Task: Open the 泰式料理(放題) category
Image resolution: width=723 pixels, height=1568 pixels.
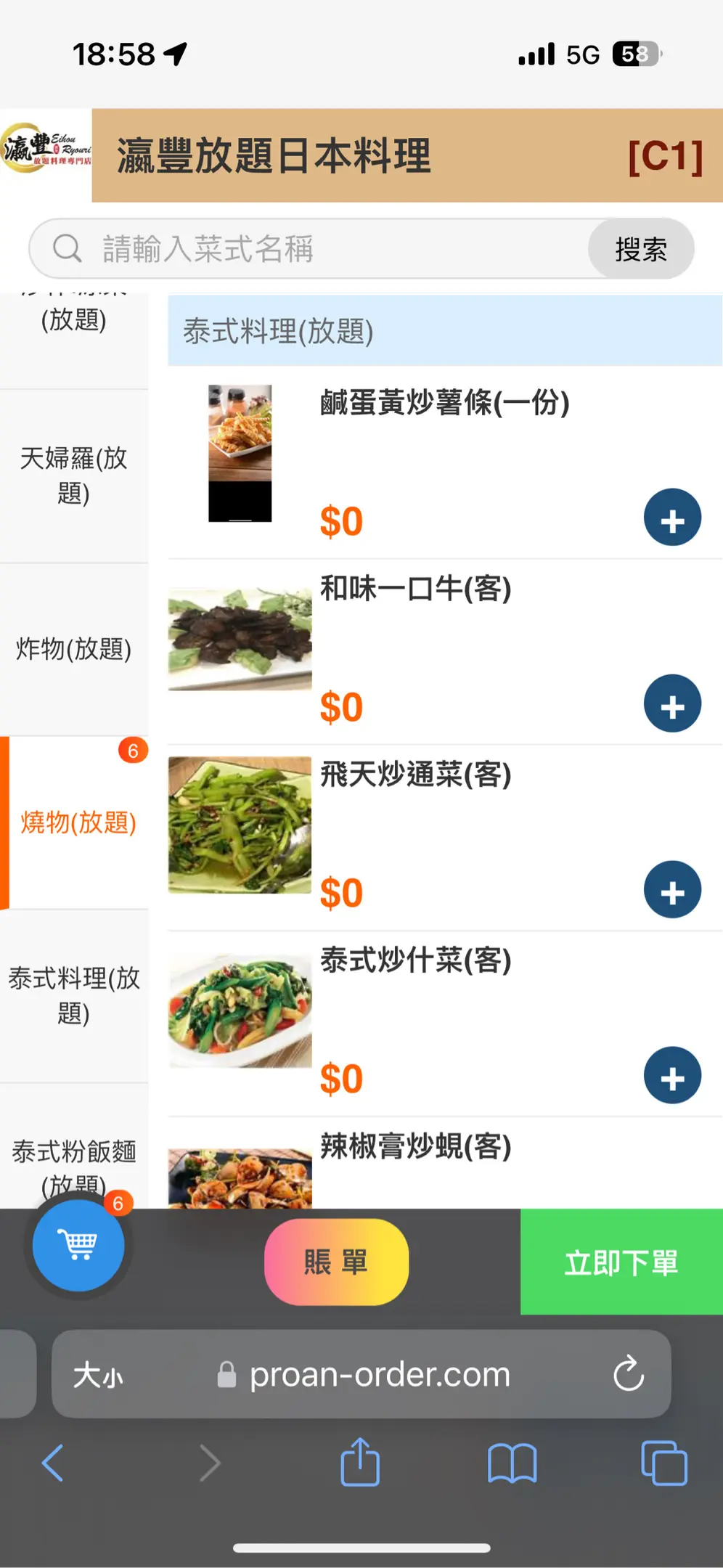Action: click(74, 995)
